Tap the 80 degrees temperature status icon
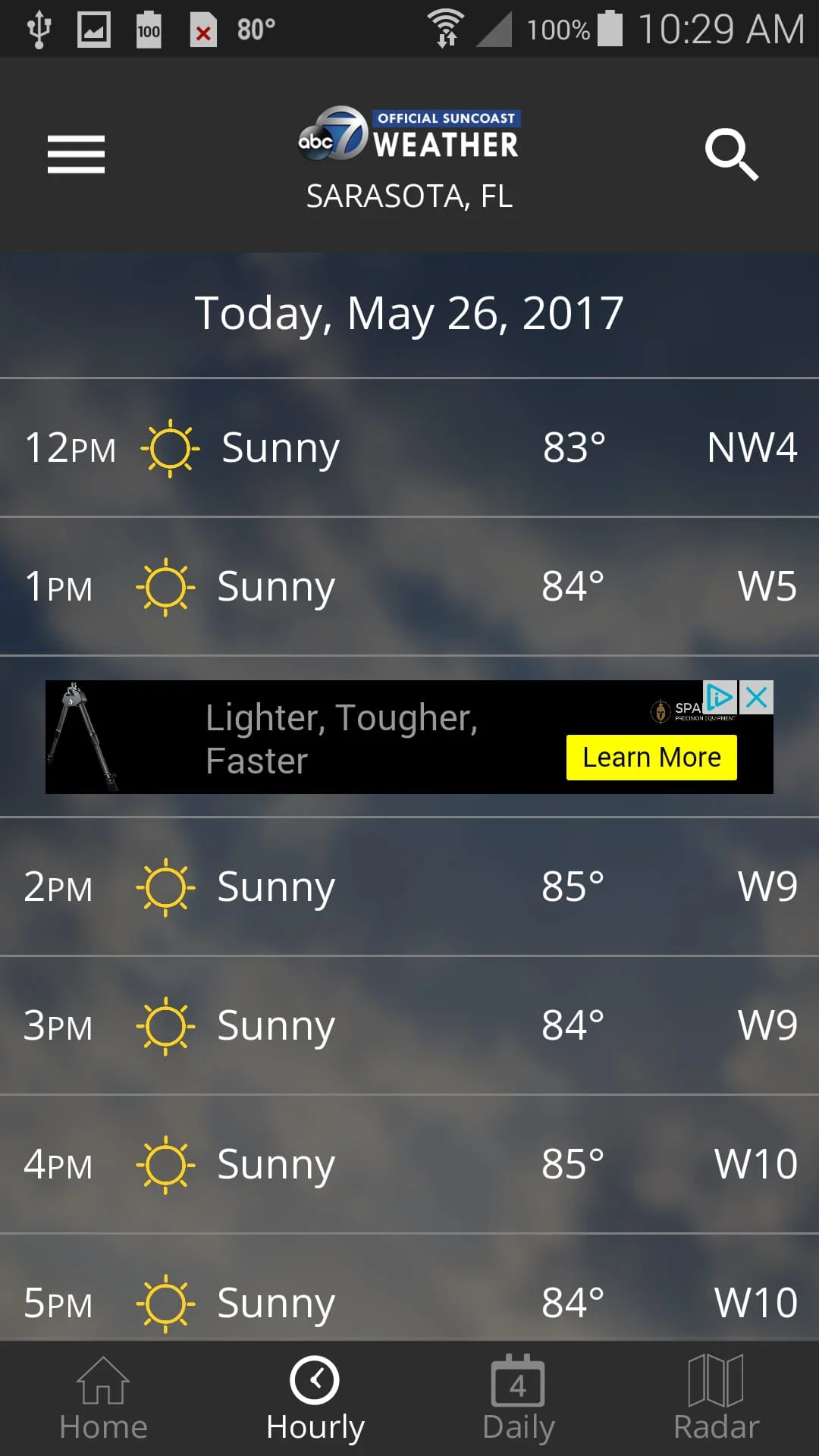This screenshot has width=819, height=1456. tap(254, 28)
